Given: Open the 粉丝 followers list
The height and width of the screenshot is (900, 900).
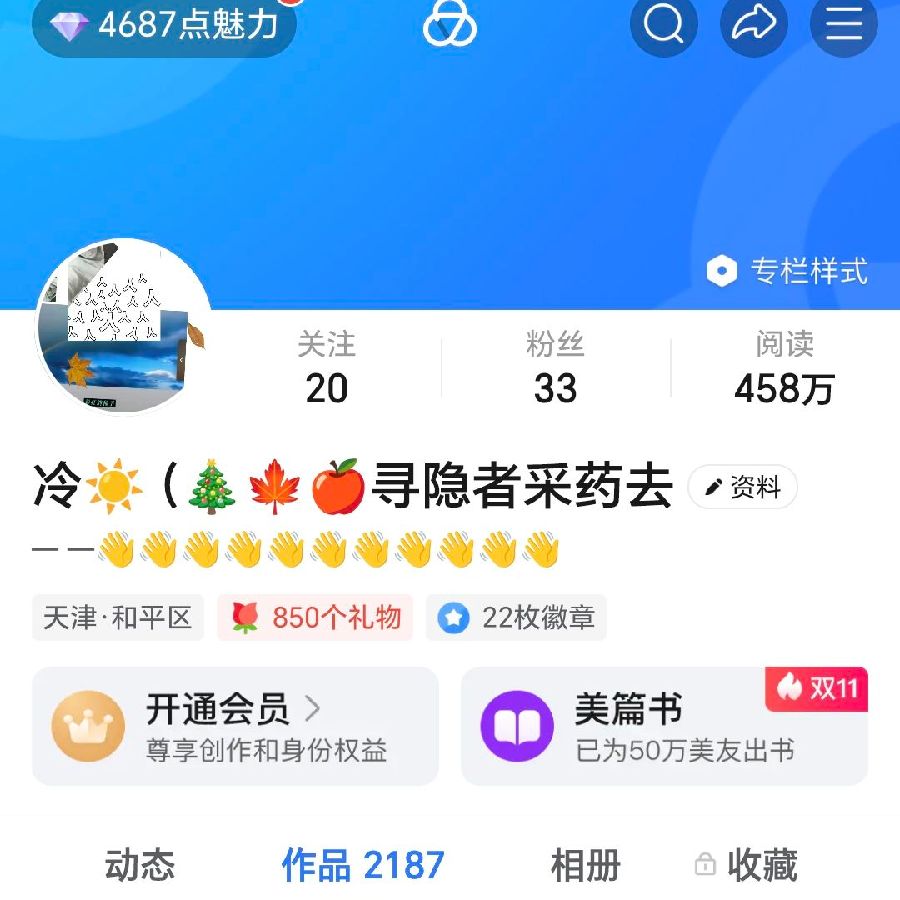Looking at the screenshot, I should pos(555,368).
